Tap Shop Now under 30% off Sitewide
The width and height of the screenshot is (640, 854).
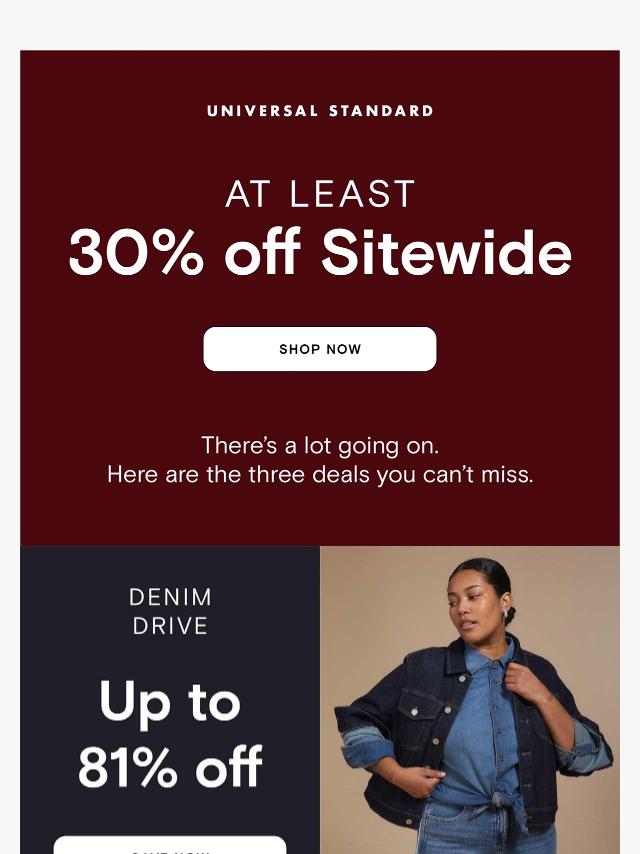click(x=320, y=349)
